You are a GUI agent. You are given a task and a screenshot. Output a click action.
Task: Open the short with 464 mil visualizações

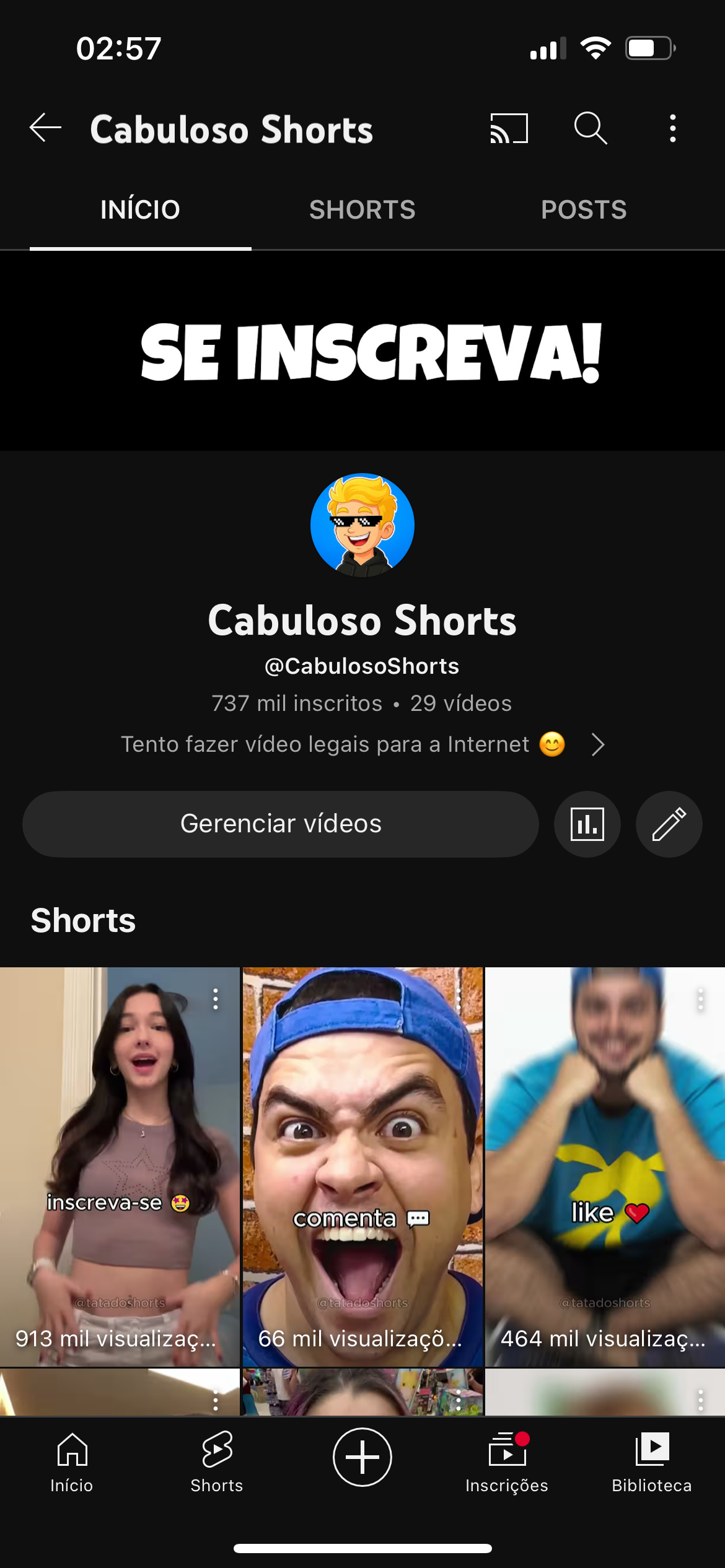pos(605,1167)
